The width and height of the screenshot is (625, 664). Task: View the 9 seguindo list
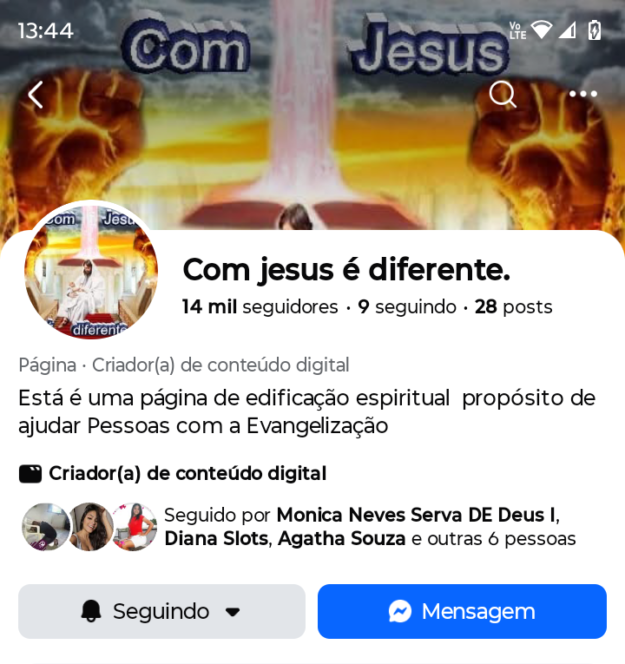pos(407,307)
